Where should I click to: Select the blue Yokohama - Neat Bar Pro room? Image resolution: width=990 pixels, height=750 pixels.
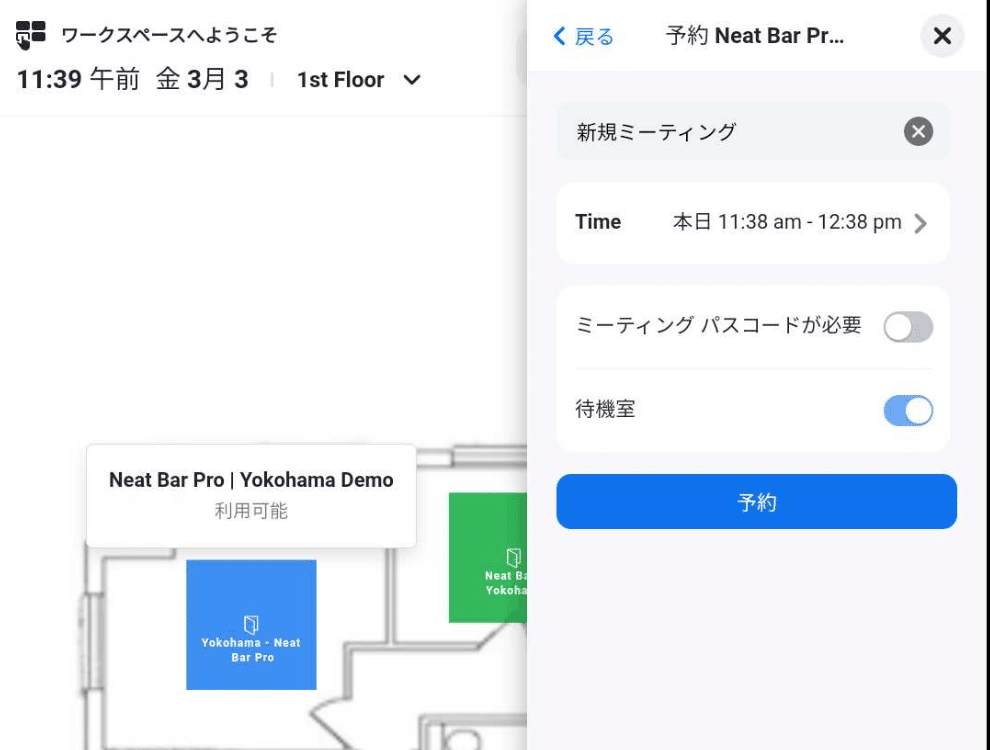[x=251, y=624]
